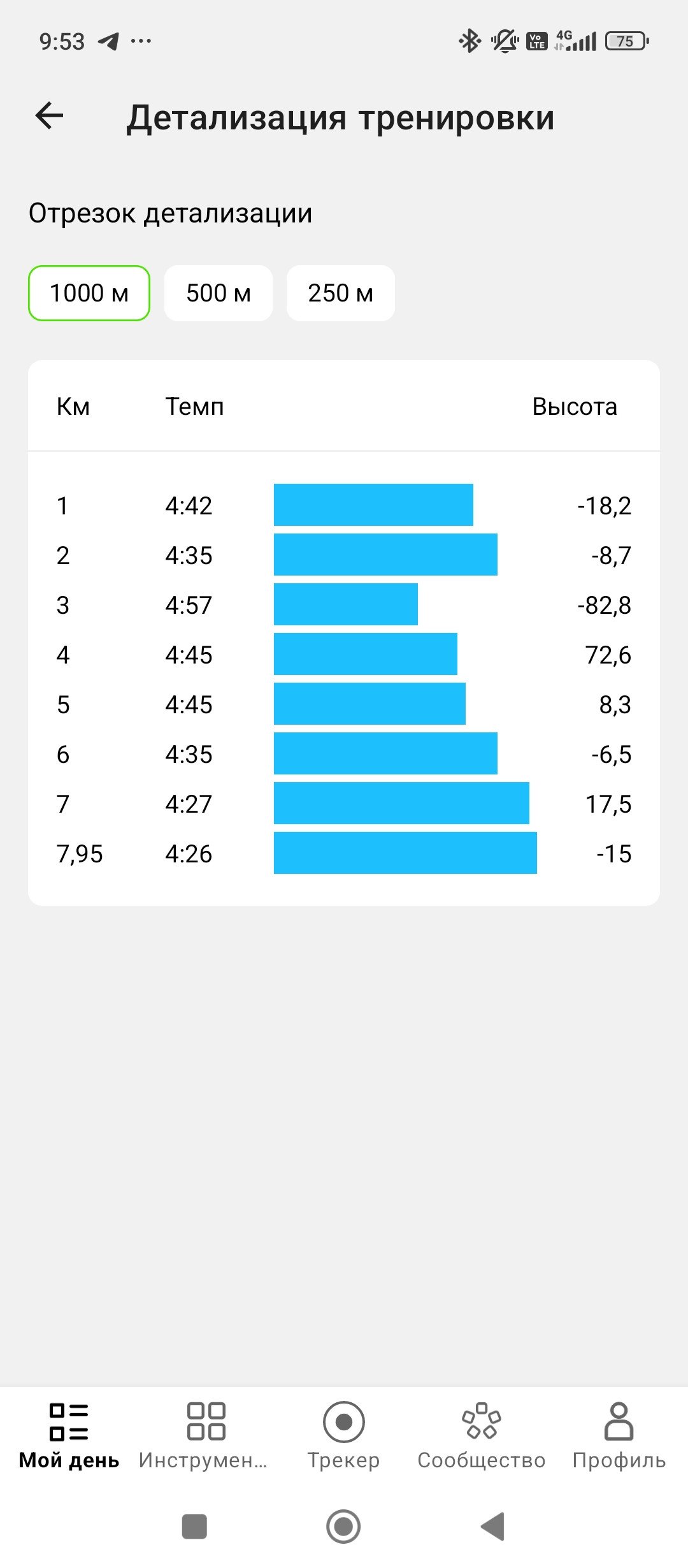Tap the system home button
This screenshot has height=1568, width=688.
(x=343, y=1527)
